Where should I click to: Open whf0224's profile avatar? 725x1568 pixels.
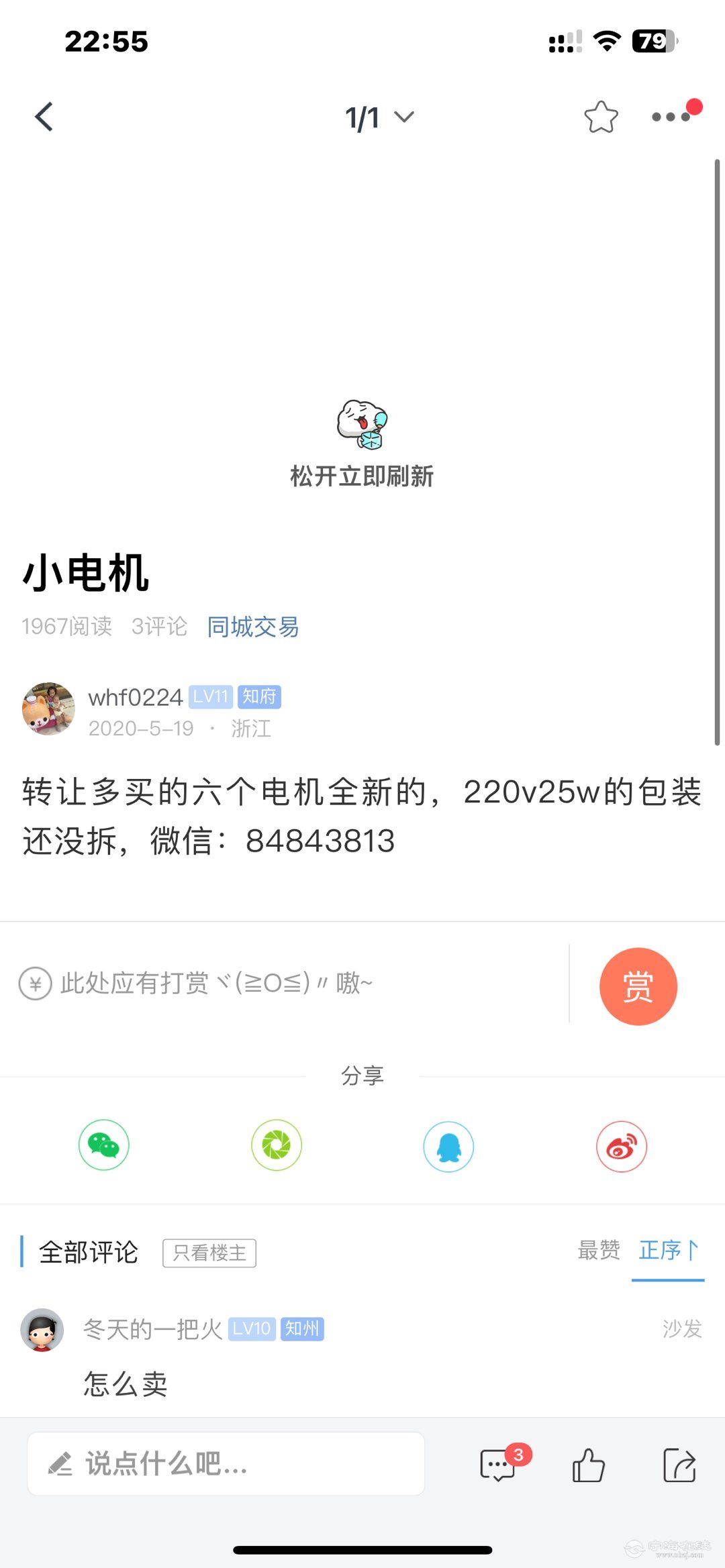pos(48,709)
